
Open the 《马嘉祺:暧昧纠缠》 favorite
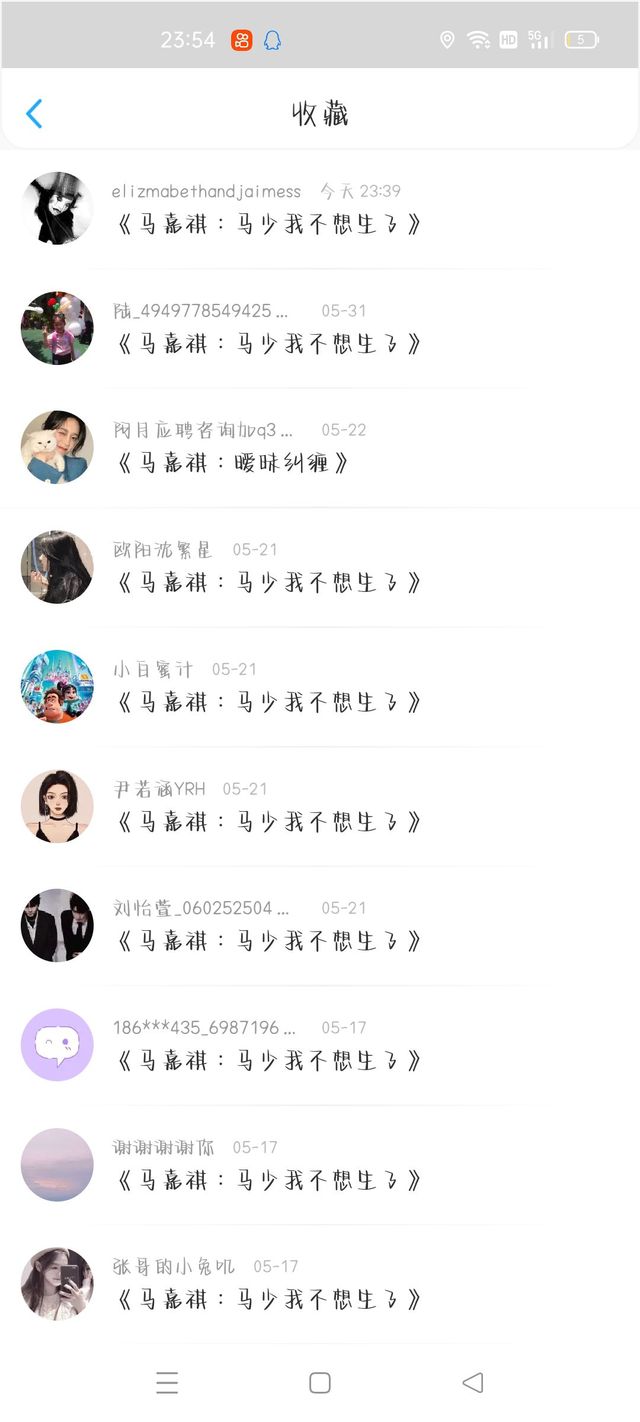tap(320, 447)
